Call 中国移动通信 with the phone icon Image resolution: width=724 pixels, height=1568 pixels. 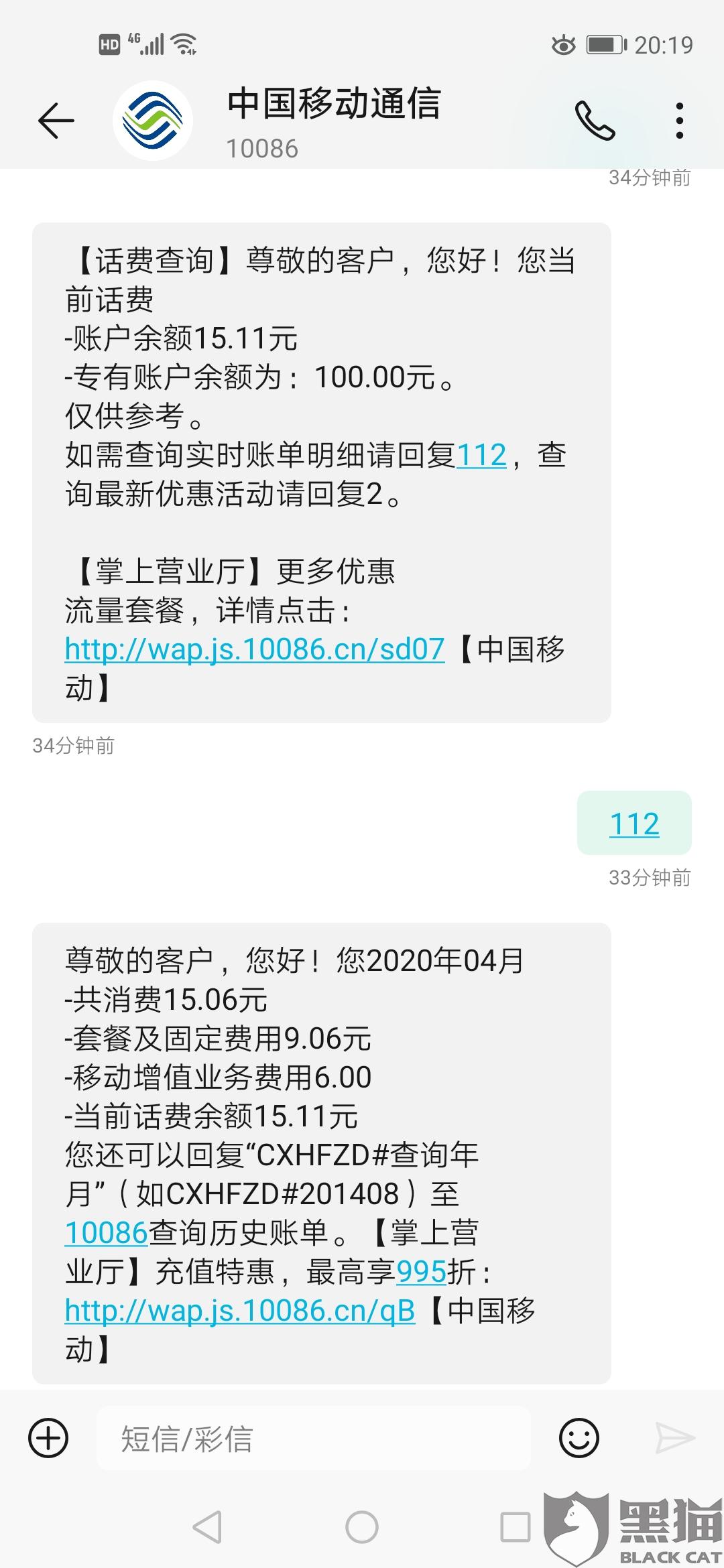[x=595, y=121]
